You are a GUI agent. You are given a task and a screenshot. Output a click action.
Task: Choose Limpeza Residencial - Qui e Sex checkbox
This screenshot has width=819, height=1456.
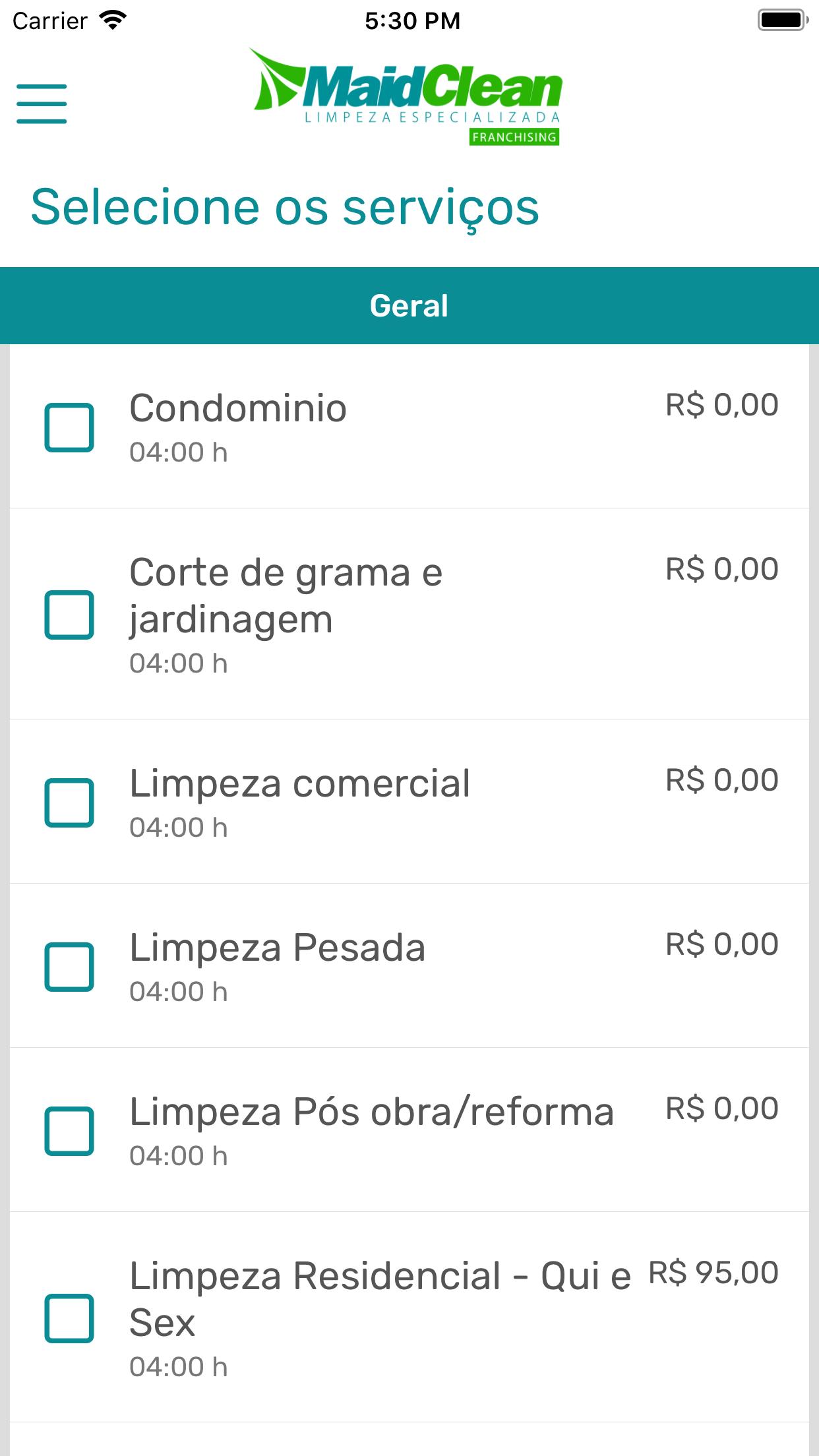click(69, 1318)
